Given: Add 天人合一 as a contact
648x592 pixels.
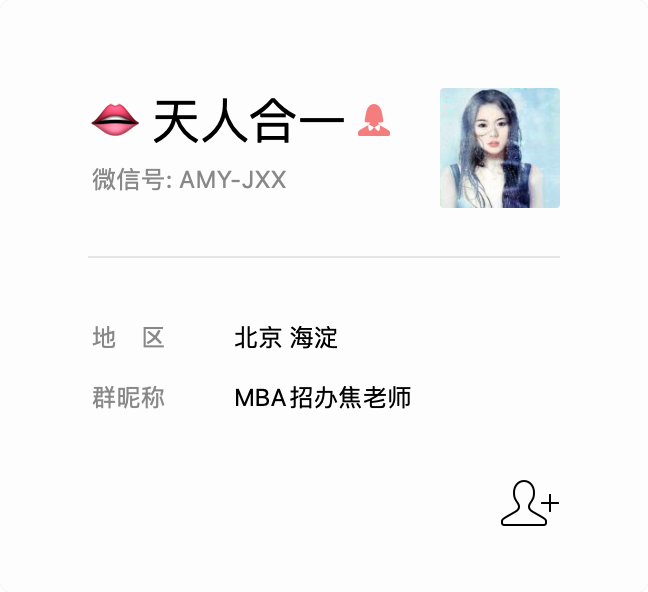Looking at the screenshot, I should tap(529, 503).
